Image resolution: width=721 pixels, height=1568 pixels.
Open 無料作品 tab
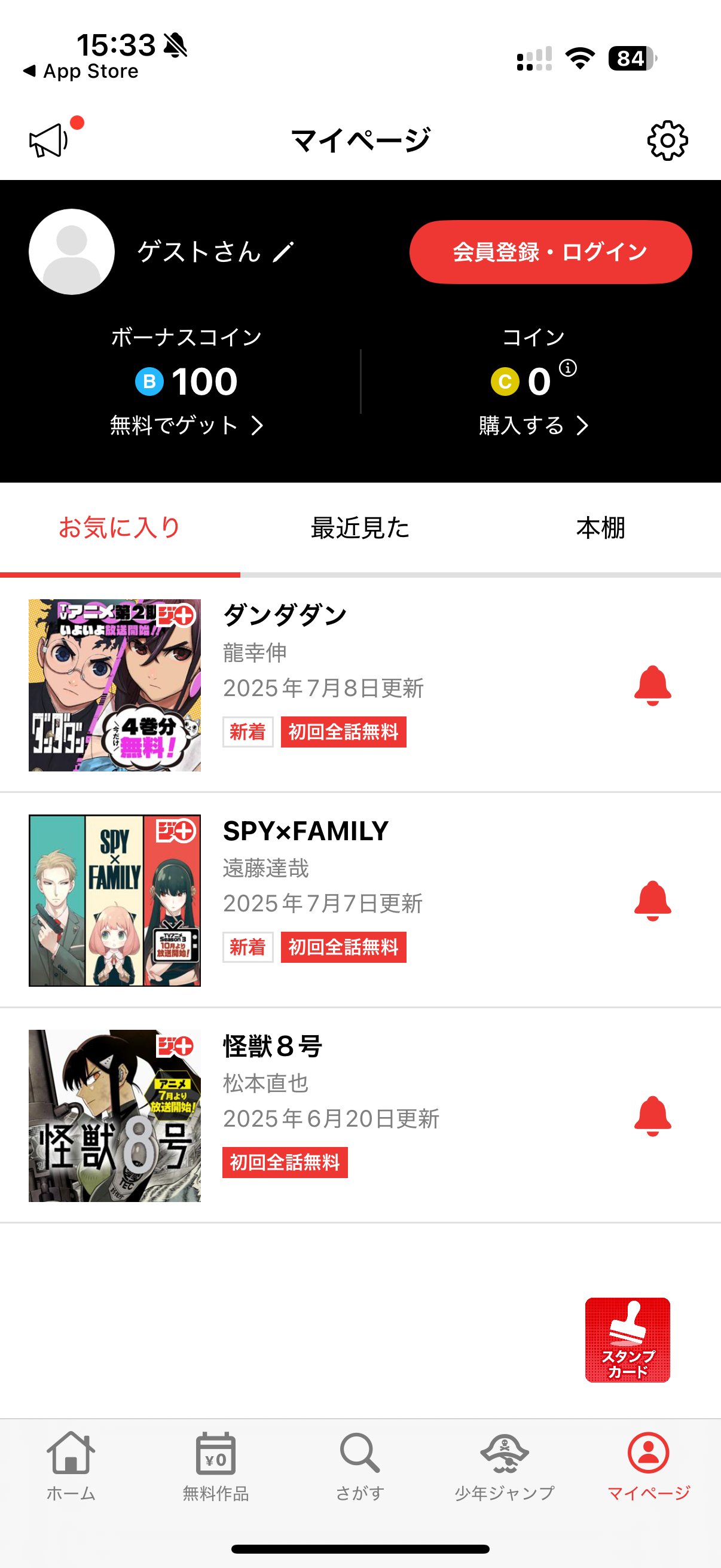tap(215, 1465)
